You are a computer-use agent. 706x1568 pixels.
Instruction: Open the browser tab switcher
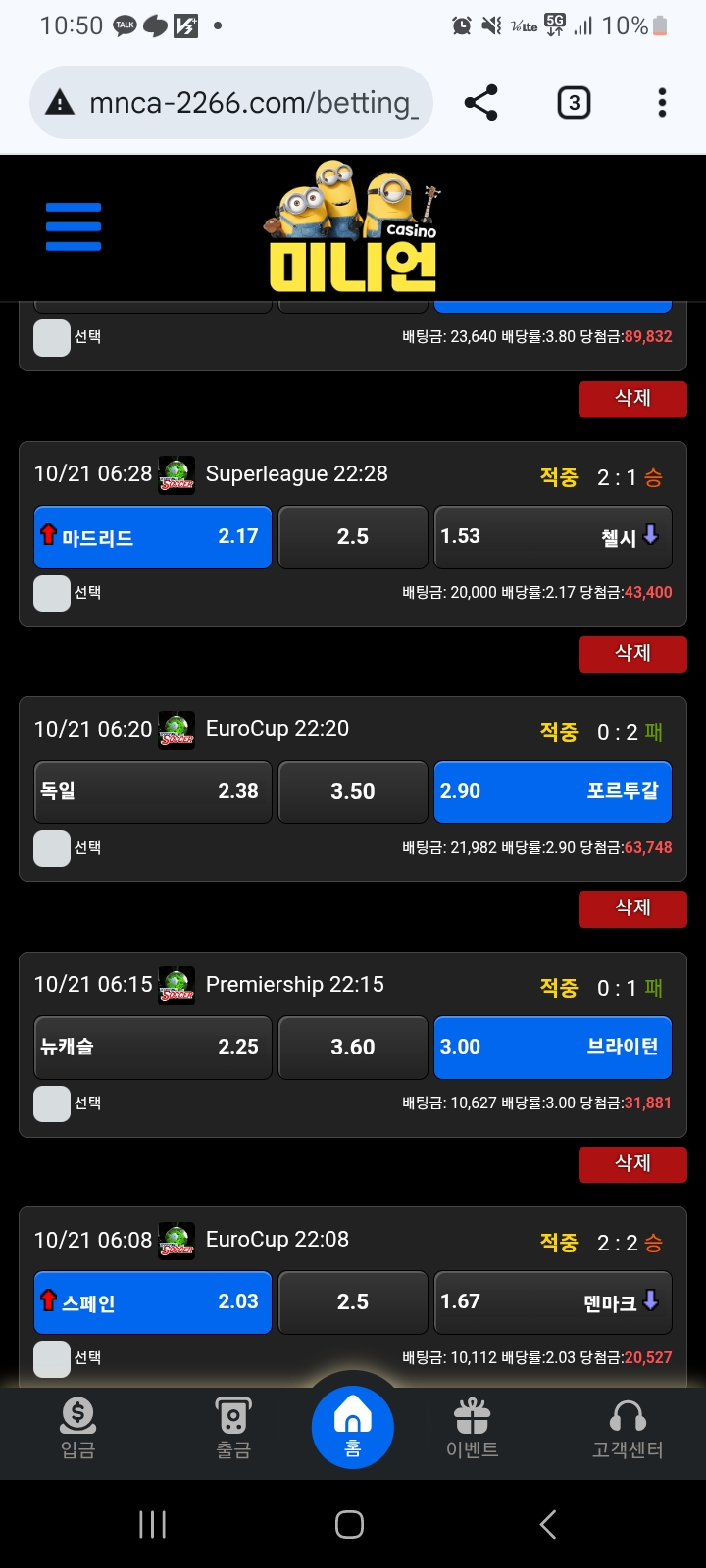[x=574, y=102]
